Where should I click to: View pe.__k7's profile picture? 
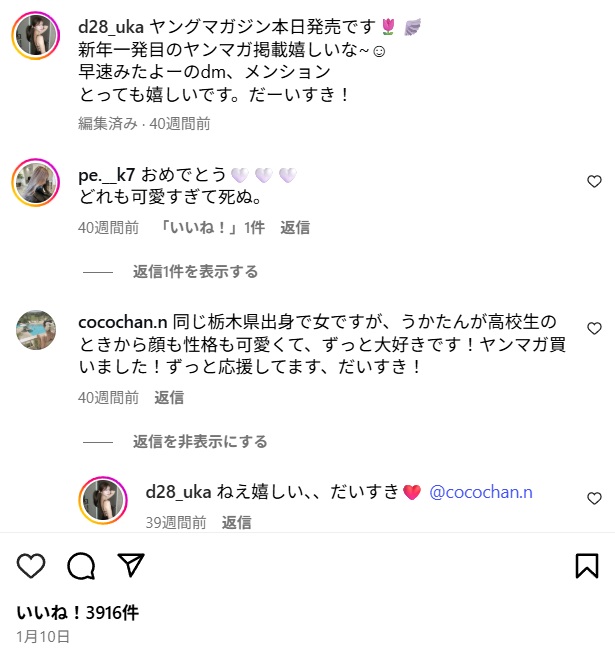(36, 182)
